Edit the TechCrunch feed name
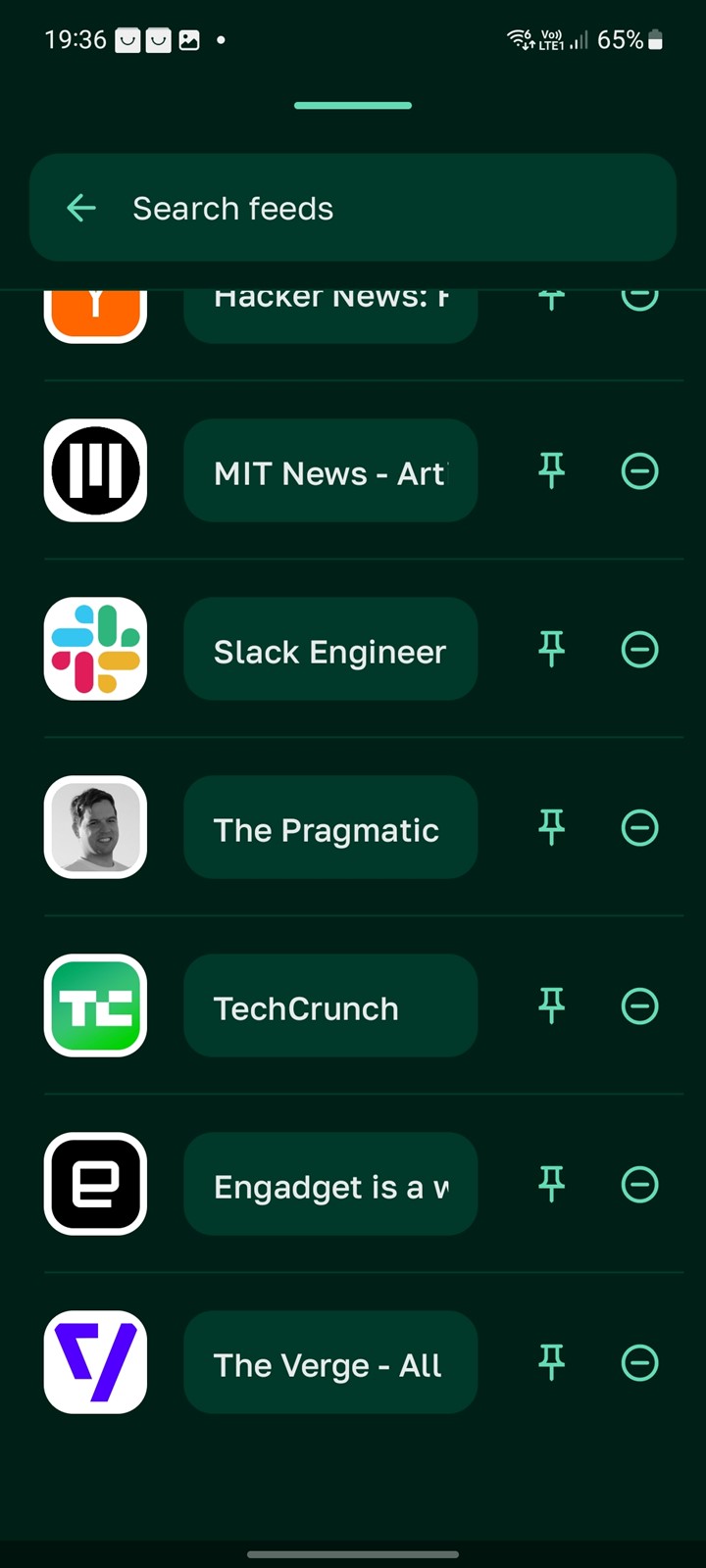 [330, 1005]
